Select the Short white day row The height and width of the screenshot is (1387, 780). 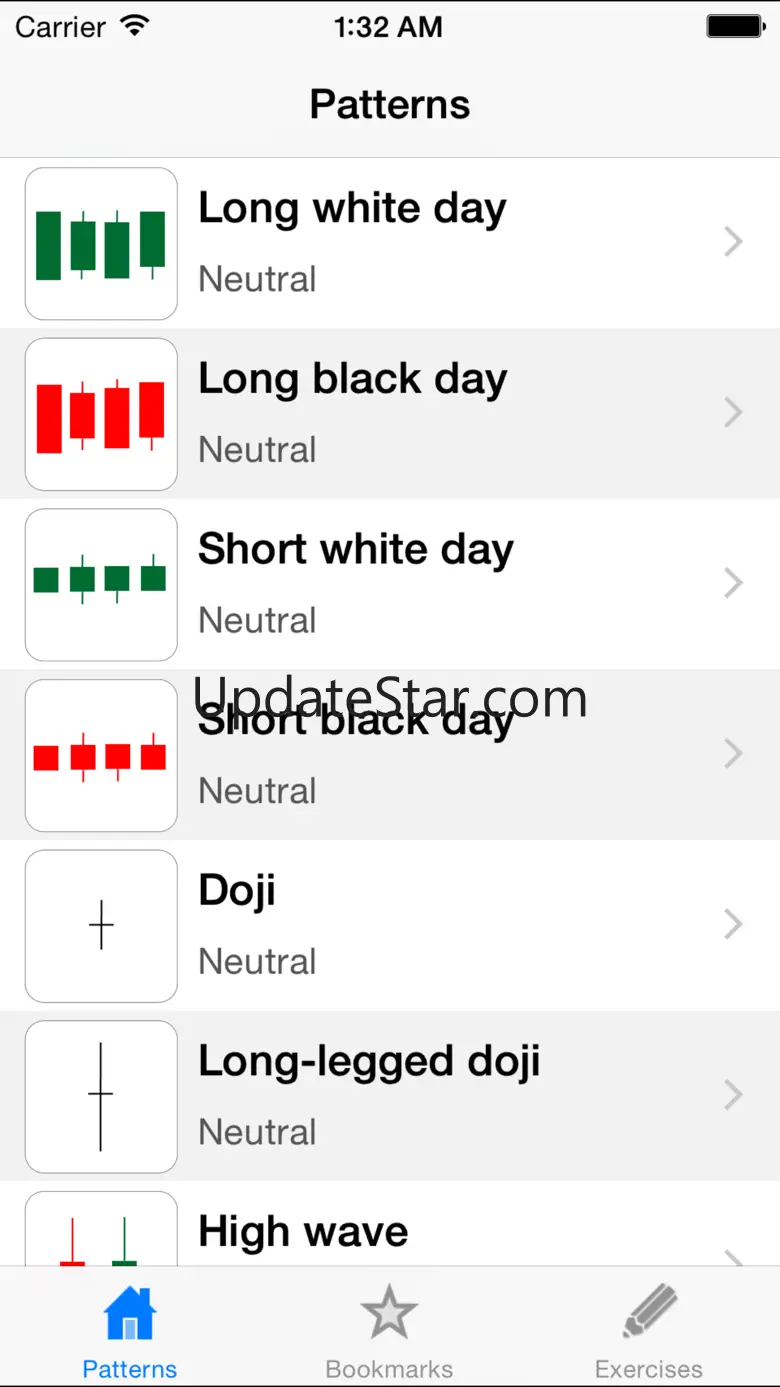click(390, 584)
